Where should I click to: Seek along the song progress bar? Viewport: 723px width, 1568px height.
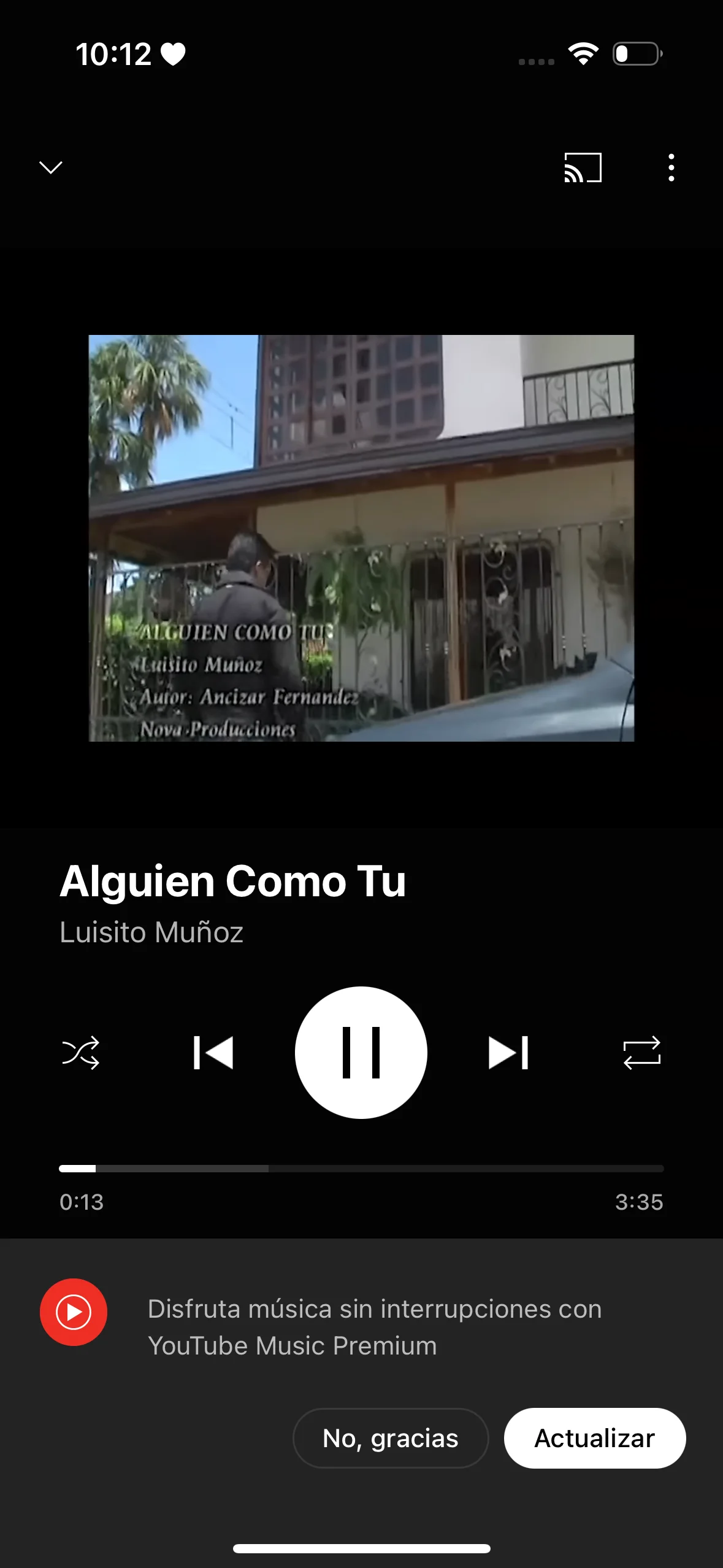coord(361,1169)
